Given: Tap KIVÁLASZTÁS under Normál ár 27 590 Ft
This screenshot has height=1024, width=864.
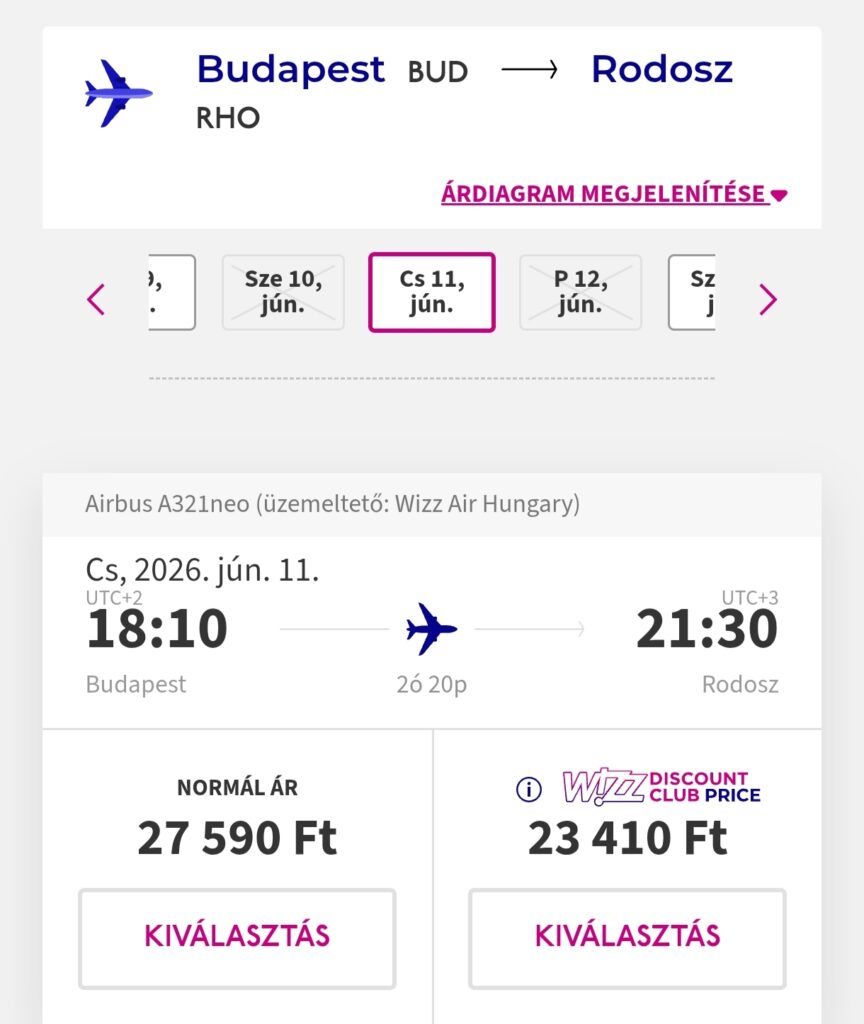Looking at the screenshot, I should 237,937.
